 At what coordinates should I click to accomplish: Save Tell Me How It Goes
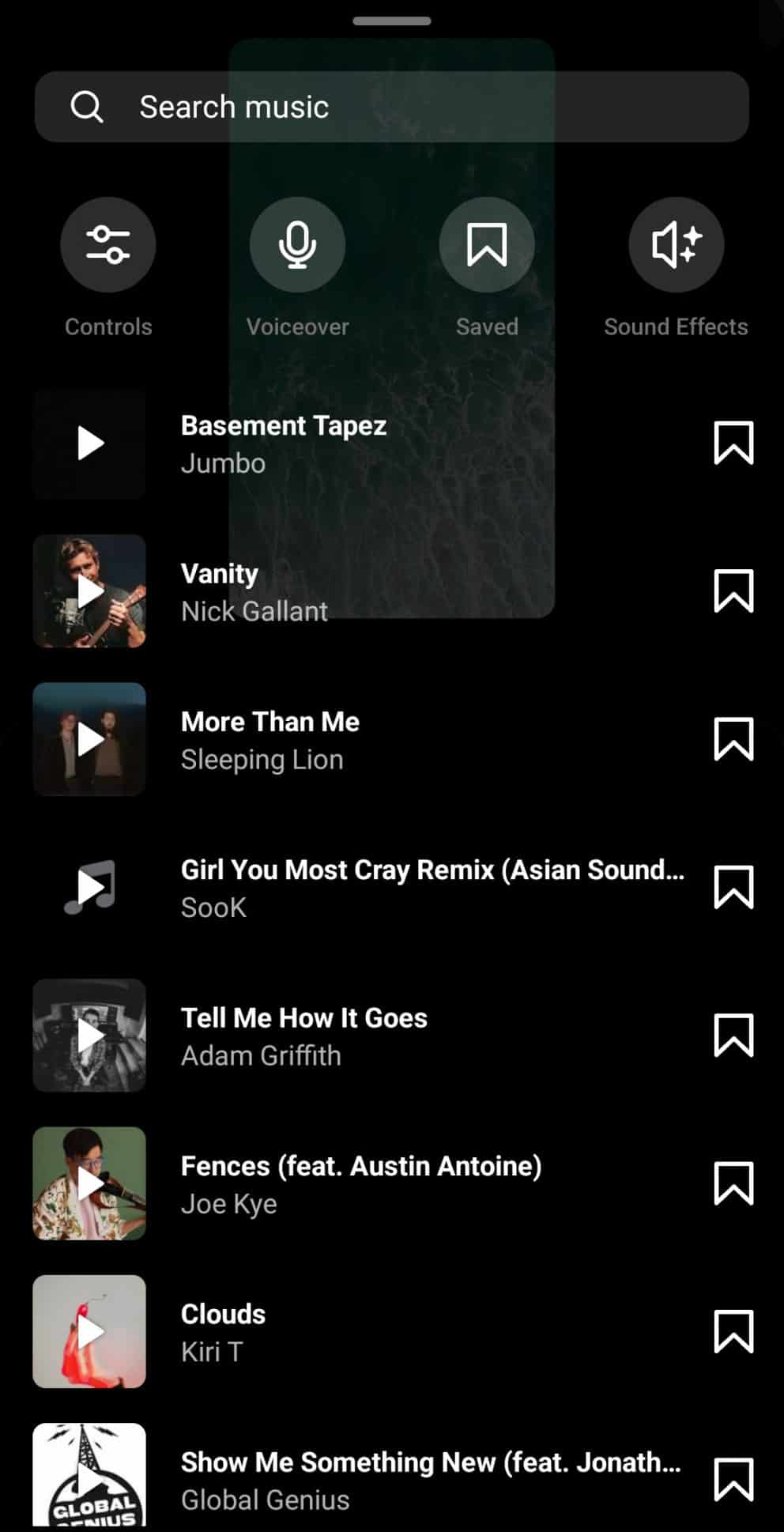click(733, 1036)
